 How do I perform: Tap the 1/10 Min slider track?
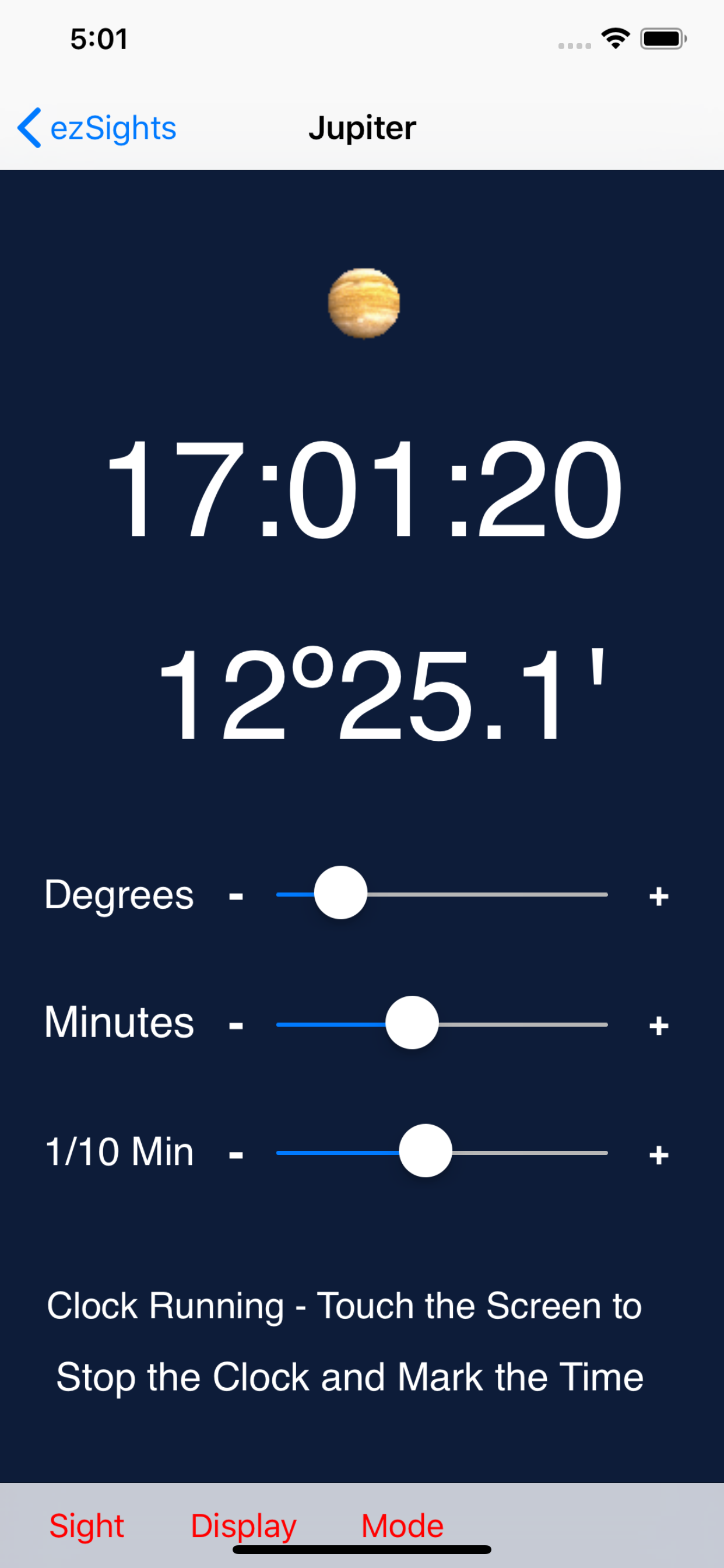(x=529, y=1153)
